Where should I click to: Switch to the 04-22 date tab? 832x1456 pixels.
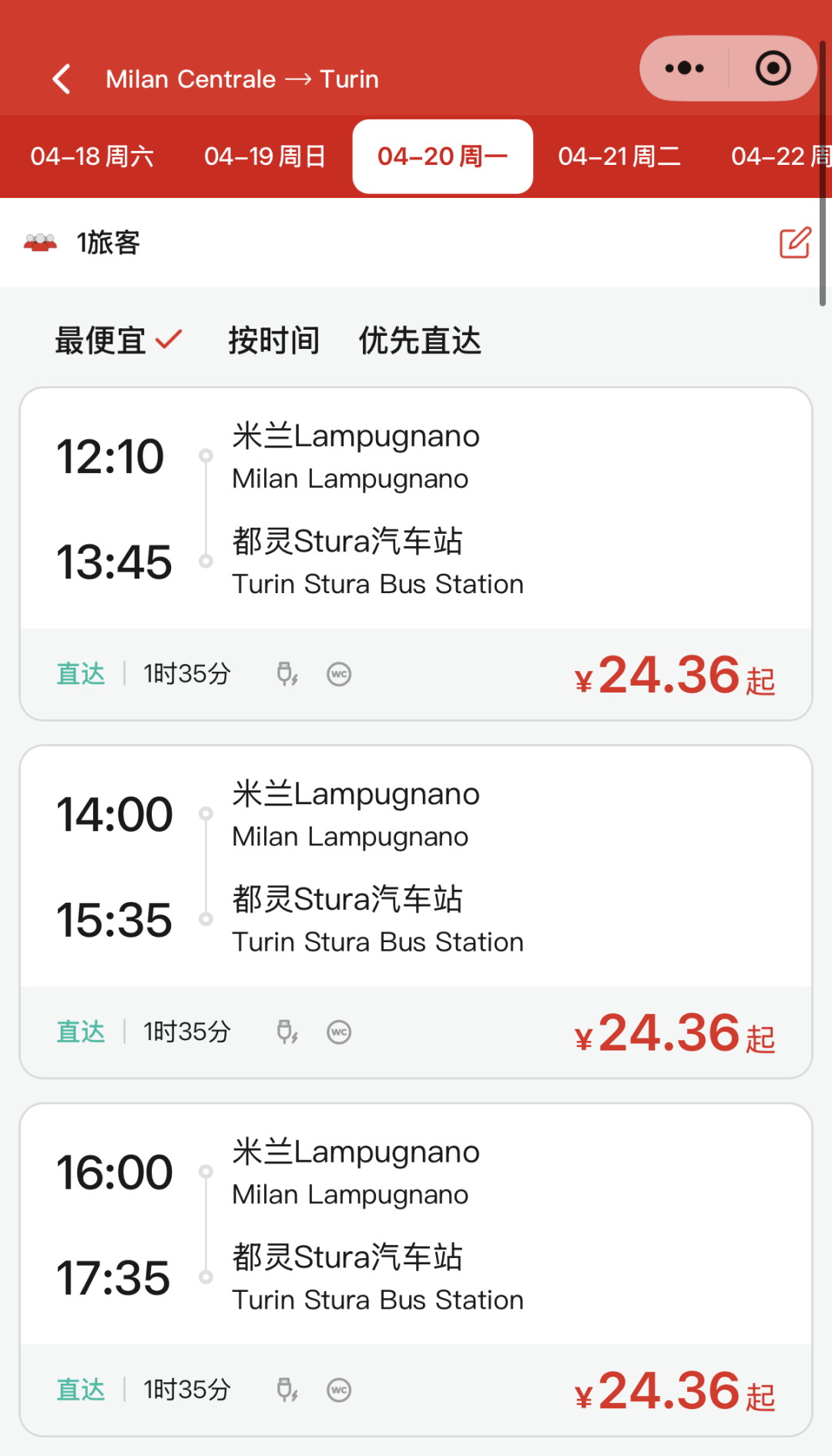click(778, 156)
